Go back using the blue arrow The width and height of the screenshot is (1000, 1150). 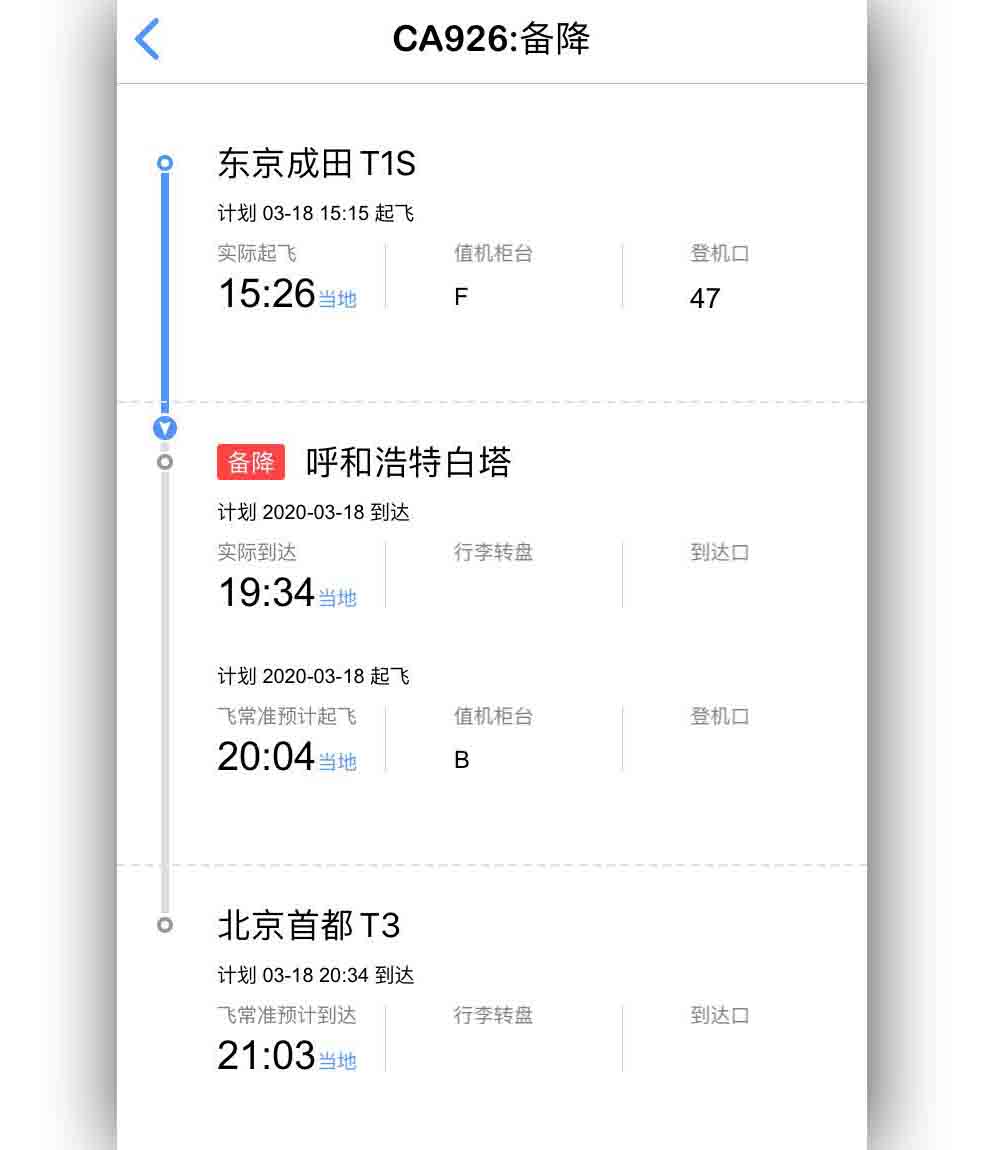[x=147, y=39]
